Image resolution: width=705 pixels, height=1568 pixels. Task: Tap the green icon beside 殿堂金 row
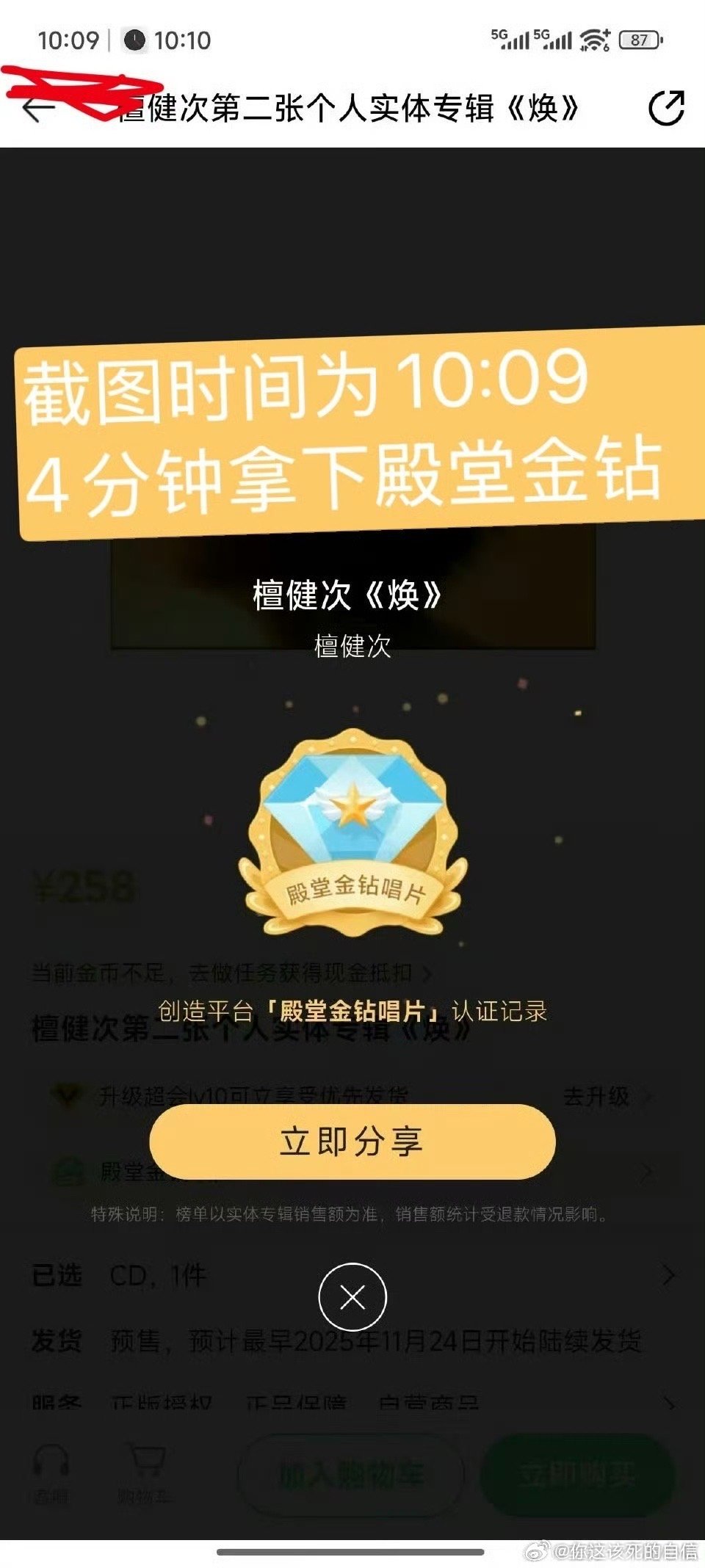tap(70, 1171)
